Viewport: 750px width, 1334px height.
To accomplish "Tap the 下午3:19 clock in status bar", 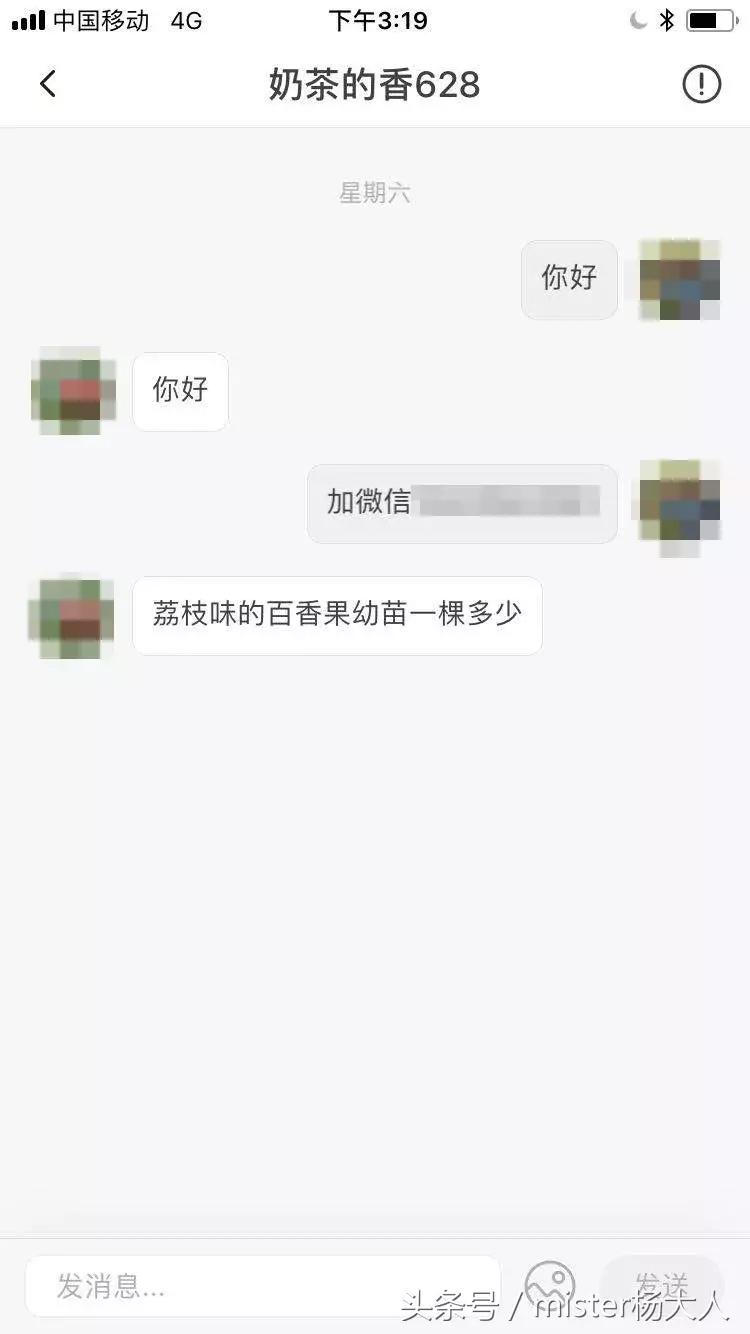I will [x=375, y=19].
